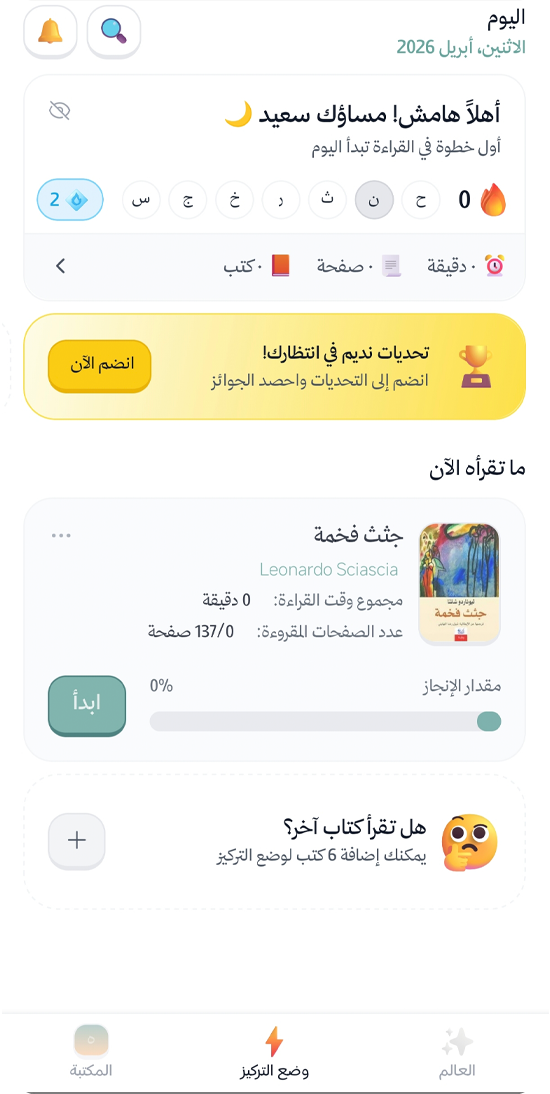Open the search magnifier
Screen dimensions: 550x1094
tap(114, 31)
